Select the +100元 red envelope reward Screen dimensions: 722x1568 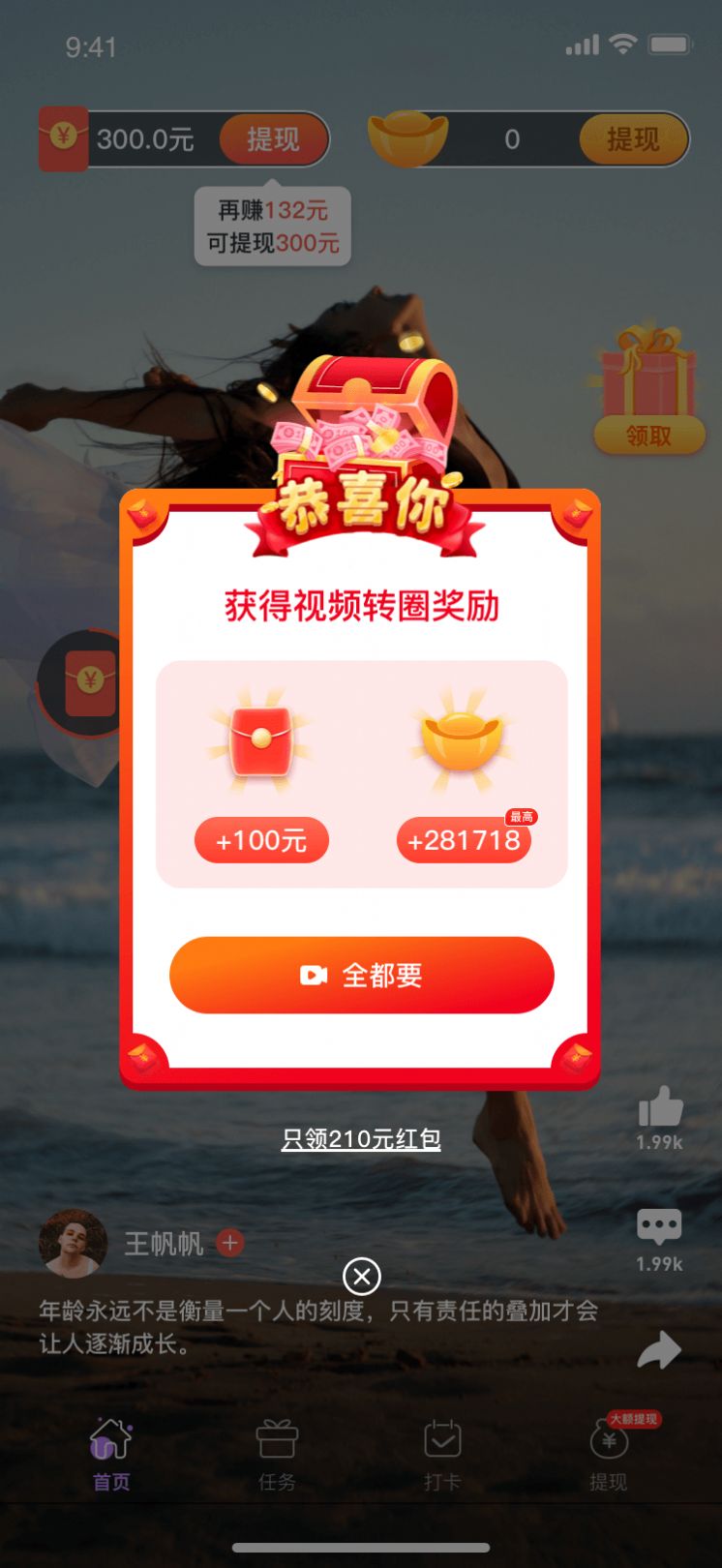(x=261, y=840)
